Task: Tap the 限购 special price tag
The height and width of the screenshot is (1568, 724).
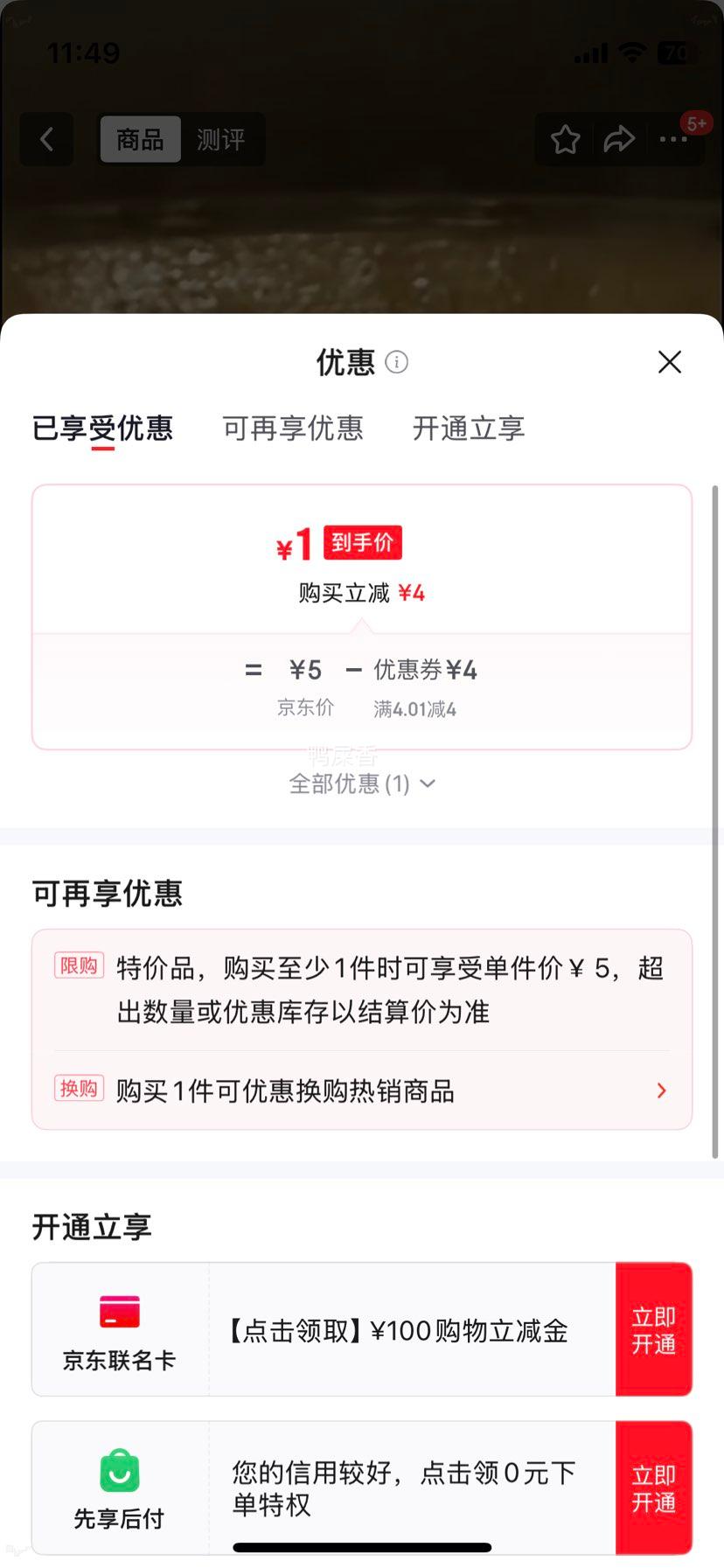Action: [79, 967]
